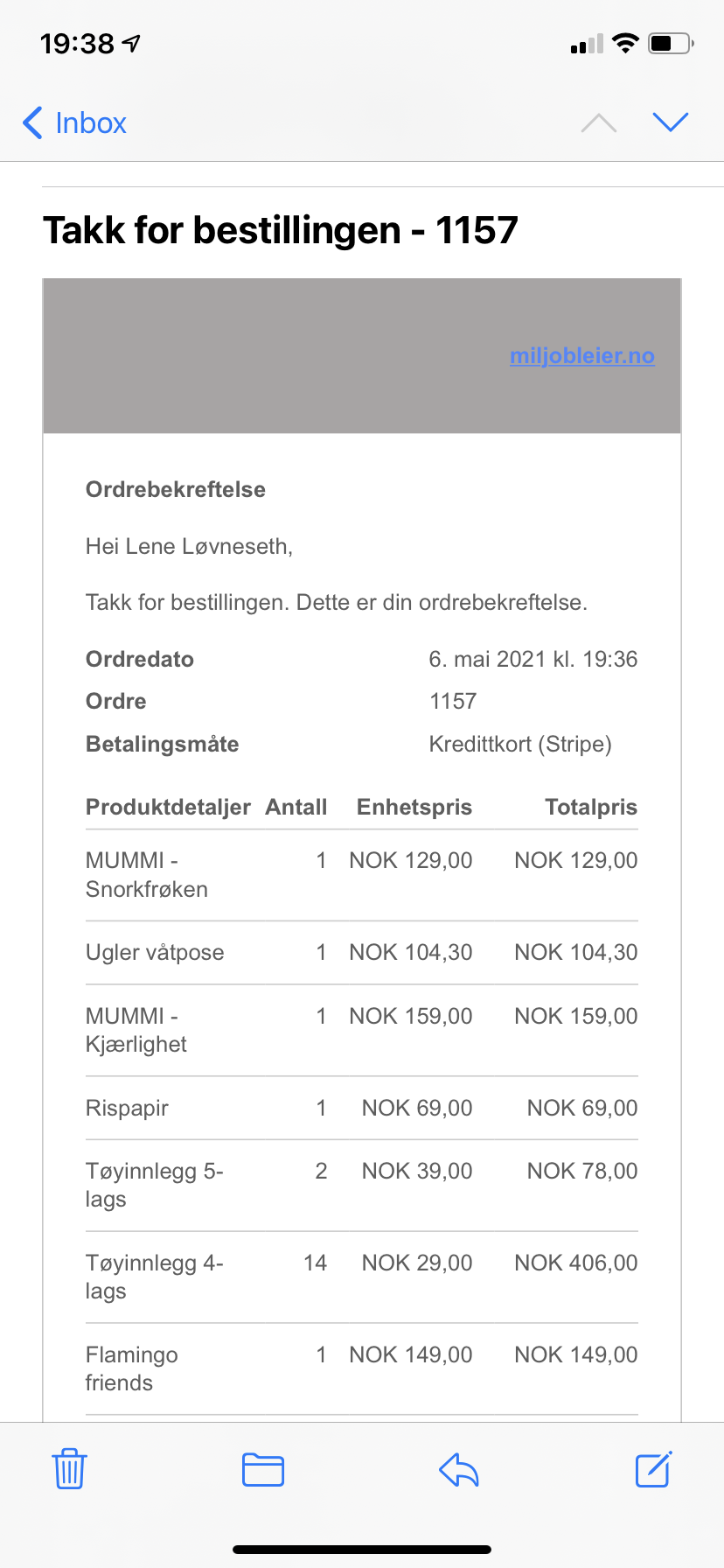Show the previous message with up arrow
724x1568 pixels.
(x=599, y=123)
